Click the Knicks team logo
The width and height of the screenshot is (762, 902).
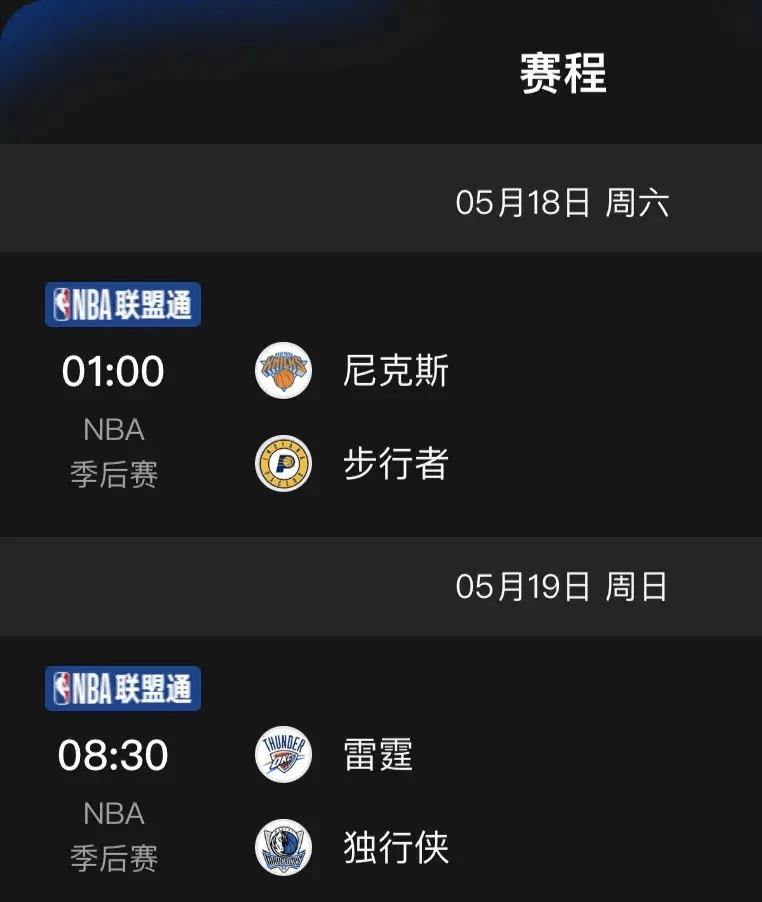tap(283, 370)
